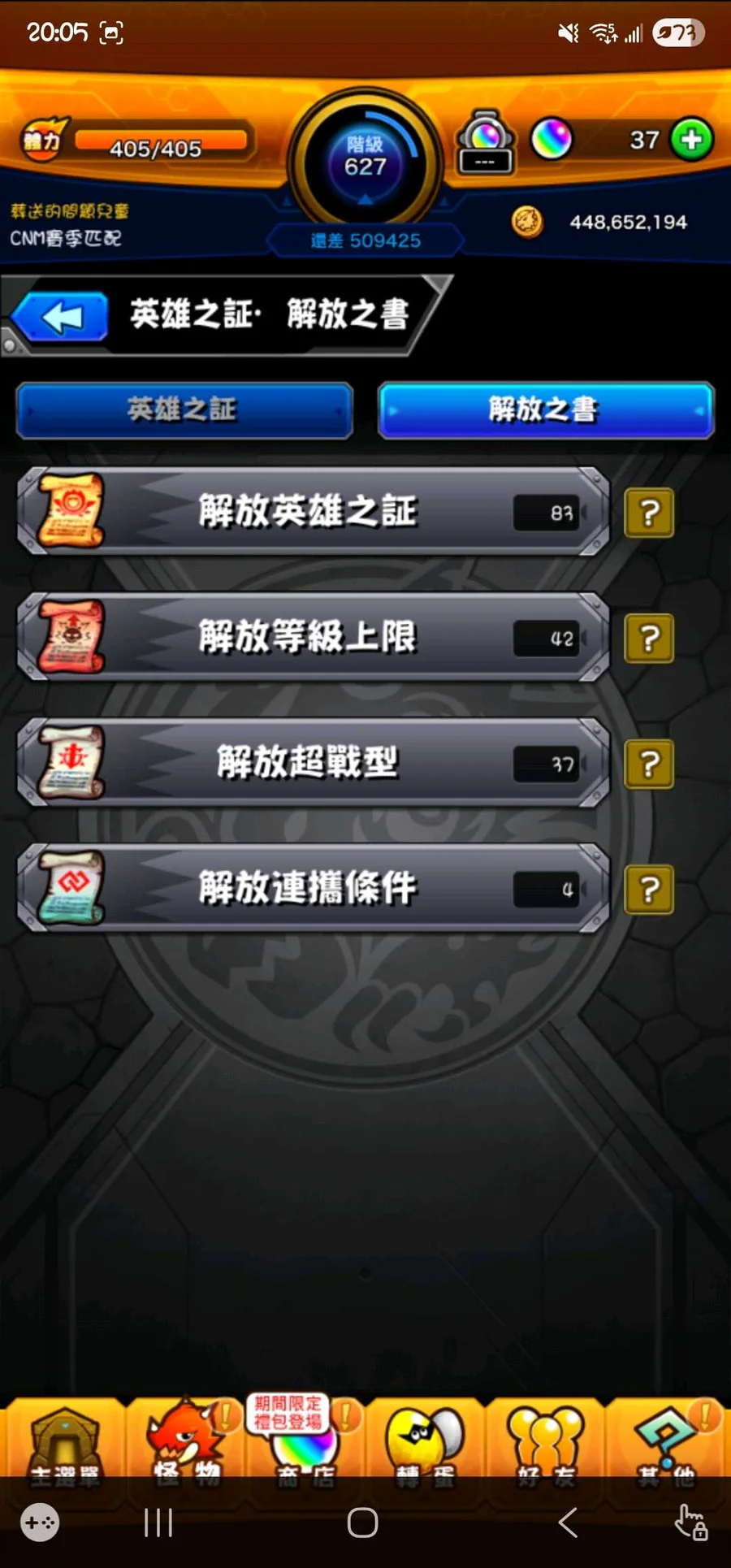Add more orbs with the green plus
Image resolution: width=731 pixels, height=1568 pixels.
[691, 140]
